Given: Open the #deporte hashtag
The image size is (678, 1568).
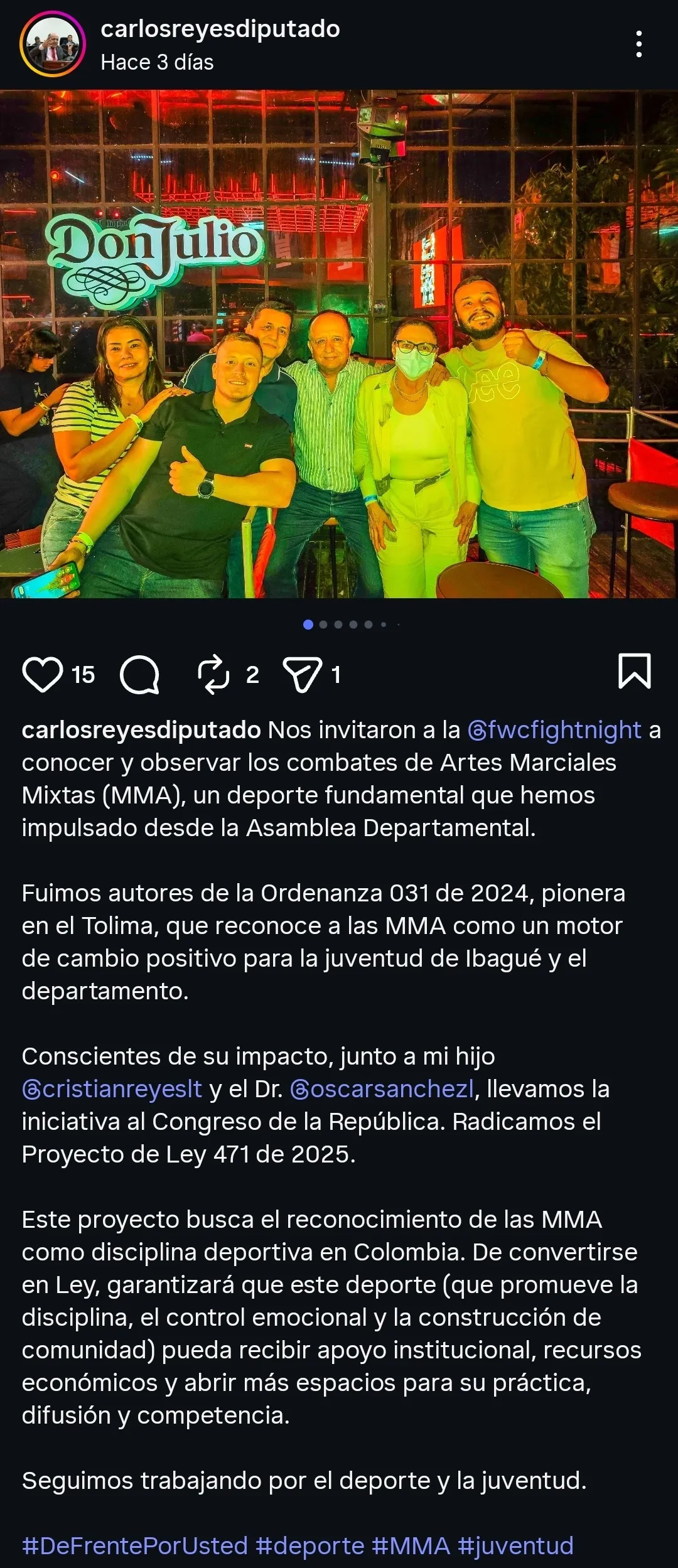Looking at the screenshot, I should point(310,1546).
